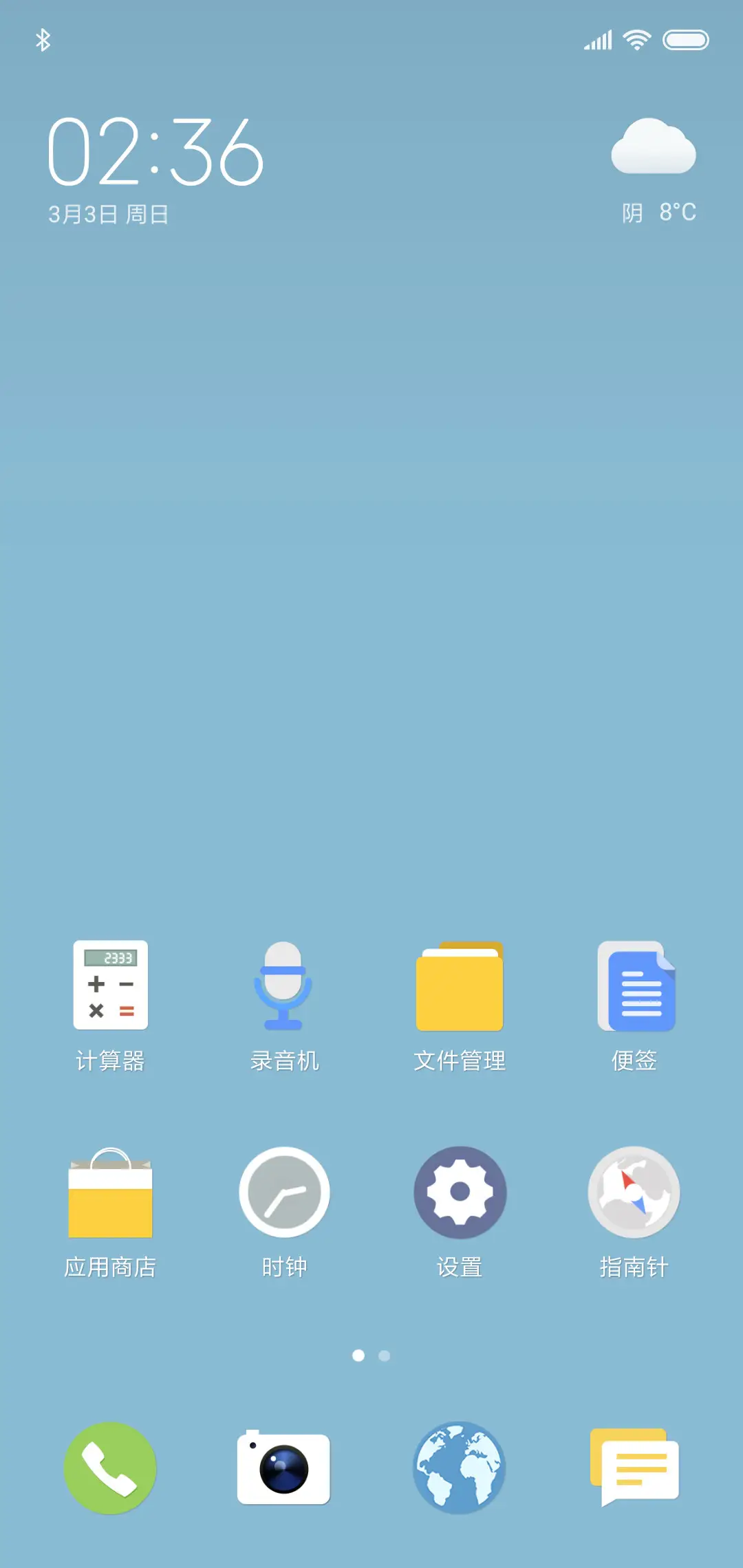
Task: Launch the 录音机 voice recorder
Action: [x=285, y=987]
